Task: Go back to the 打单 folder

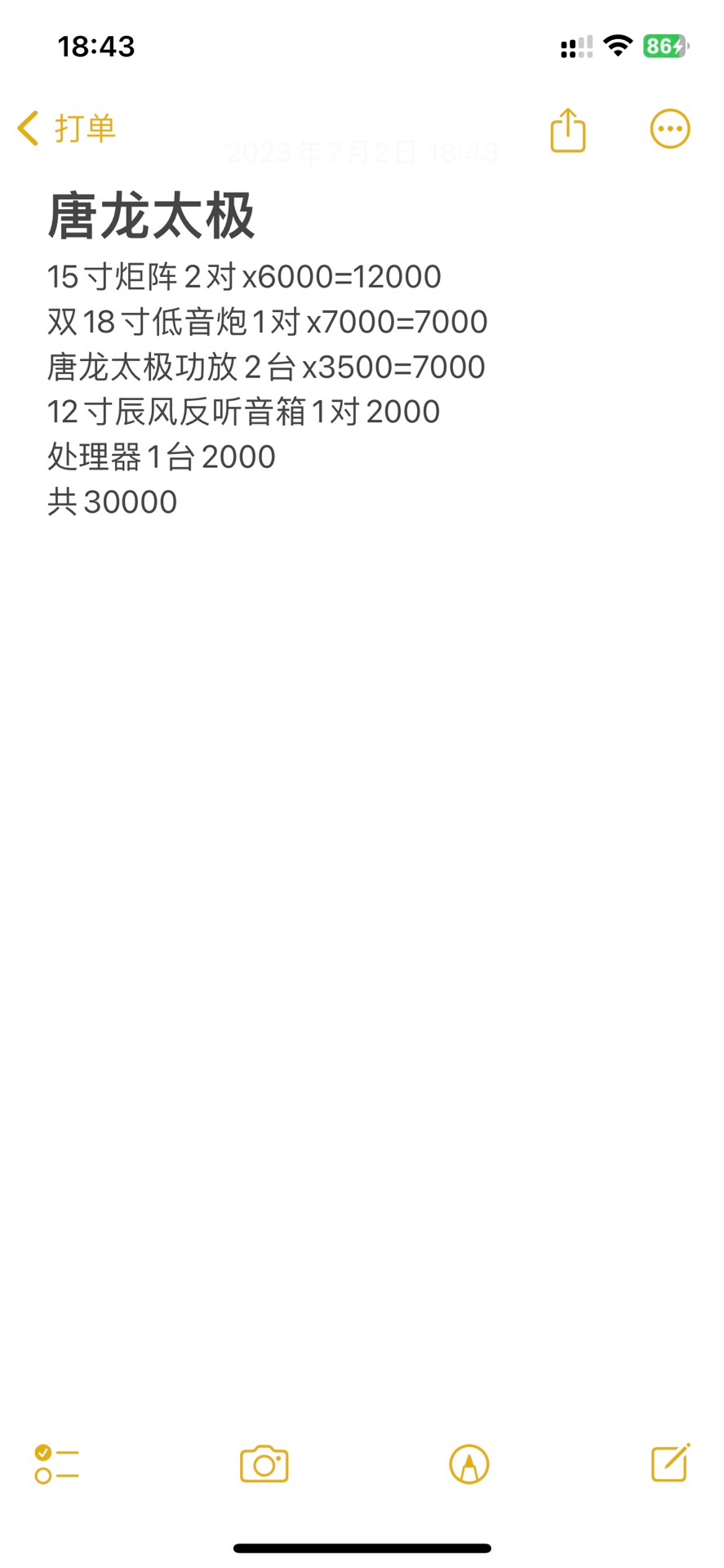Action: (x=67, y=129)
